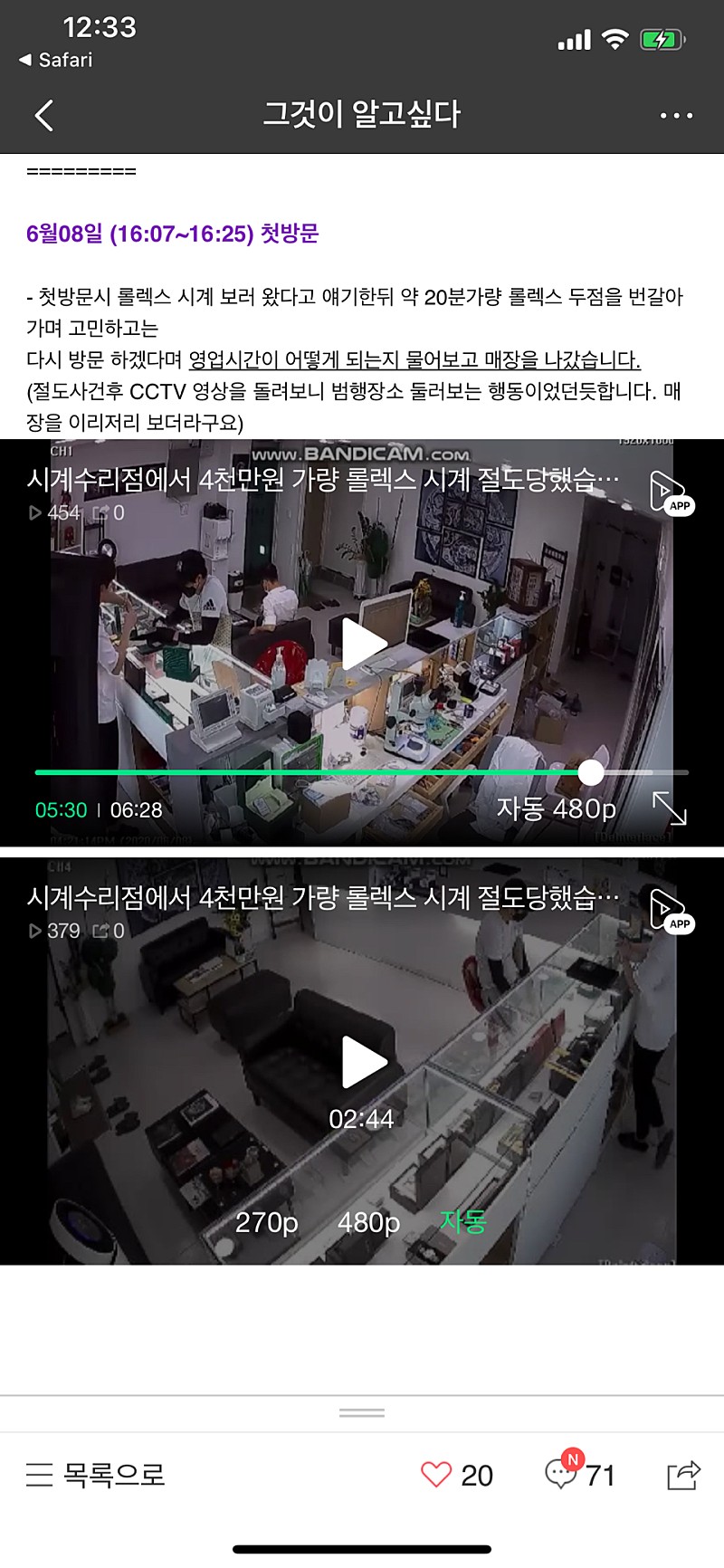
Task: Share this post
Action: (683, 1475)
